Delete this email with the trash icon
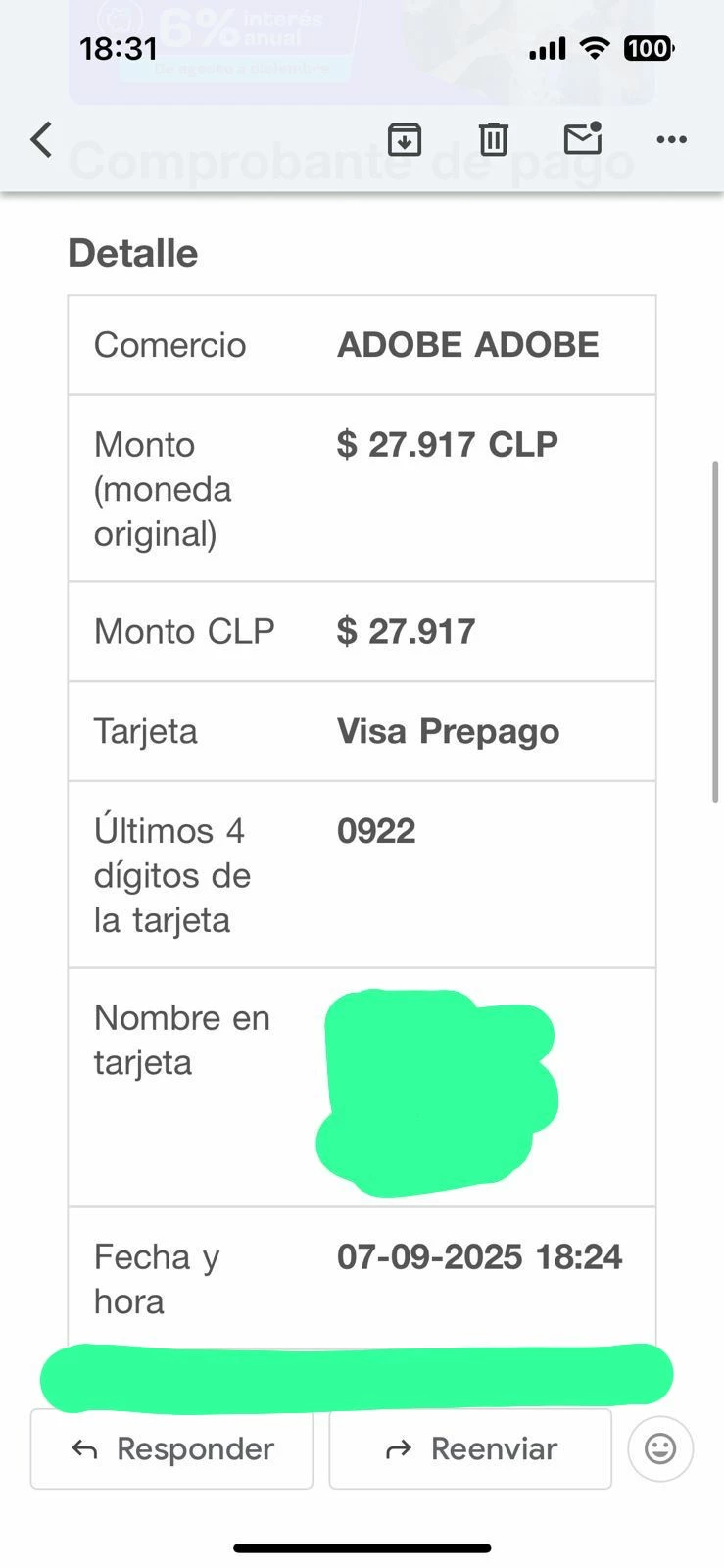 click(x=494, y=140)
